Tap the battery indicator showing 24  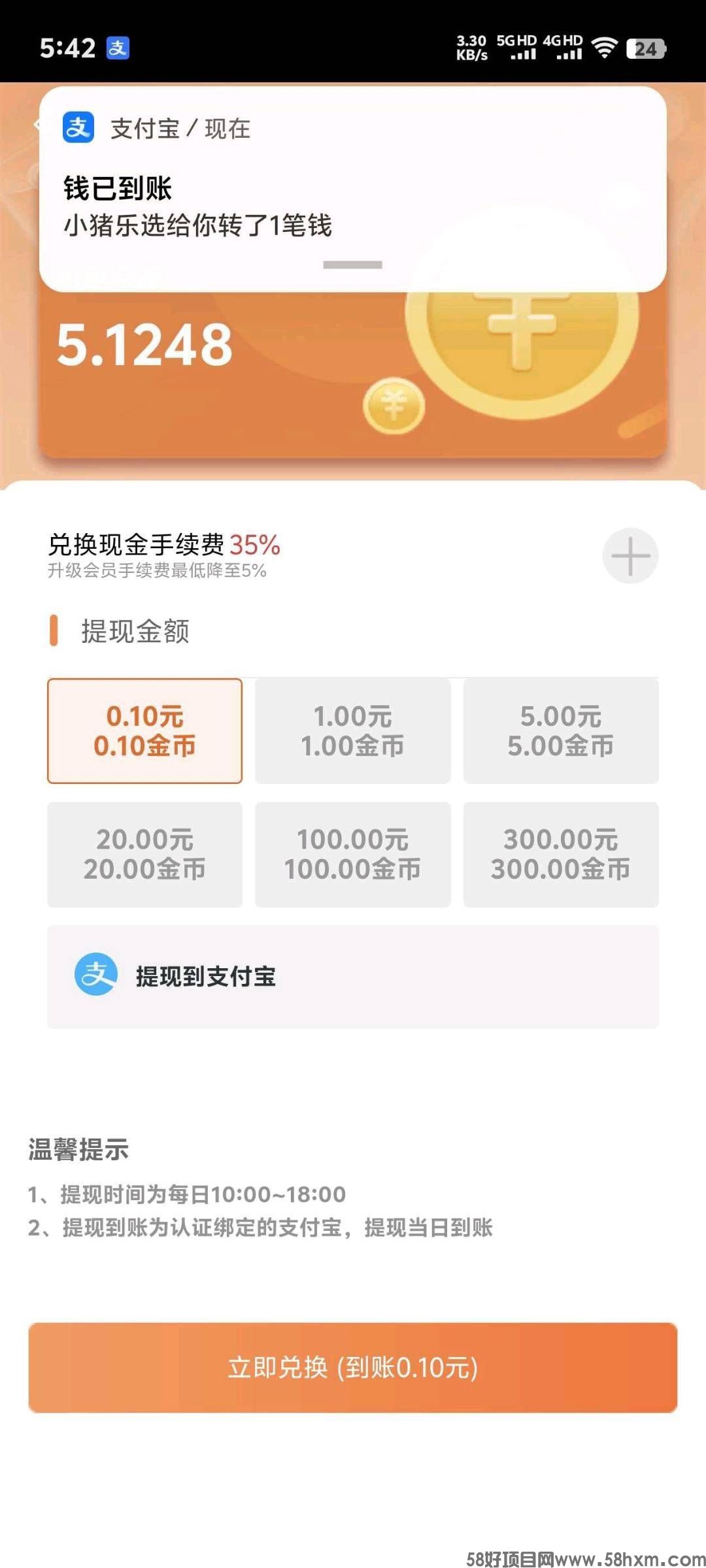click(x=646, y=48)
